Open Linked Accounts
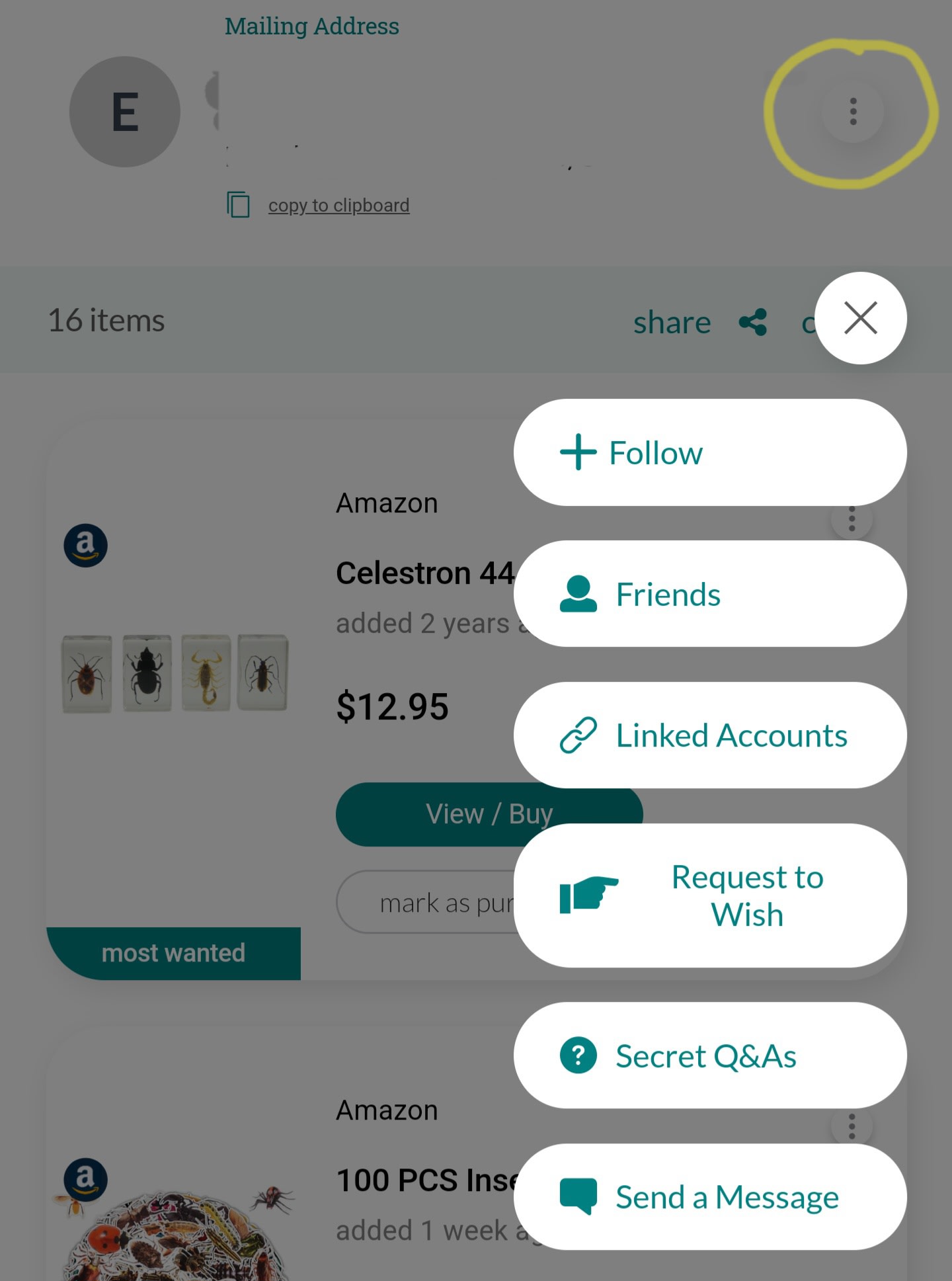This screenshot has height=1281, width=952. click(709, 735)
